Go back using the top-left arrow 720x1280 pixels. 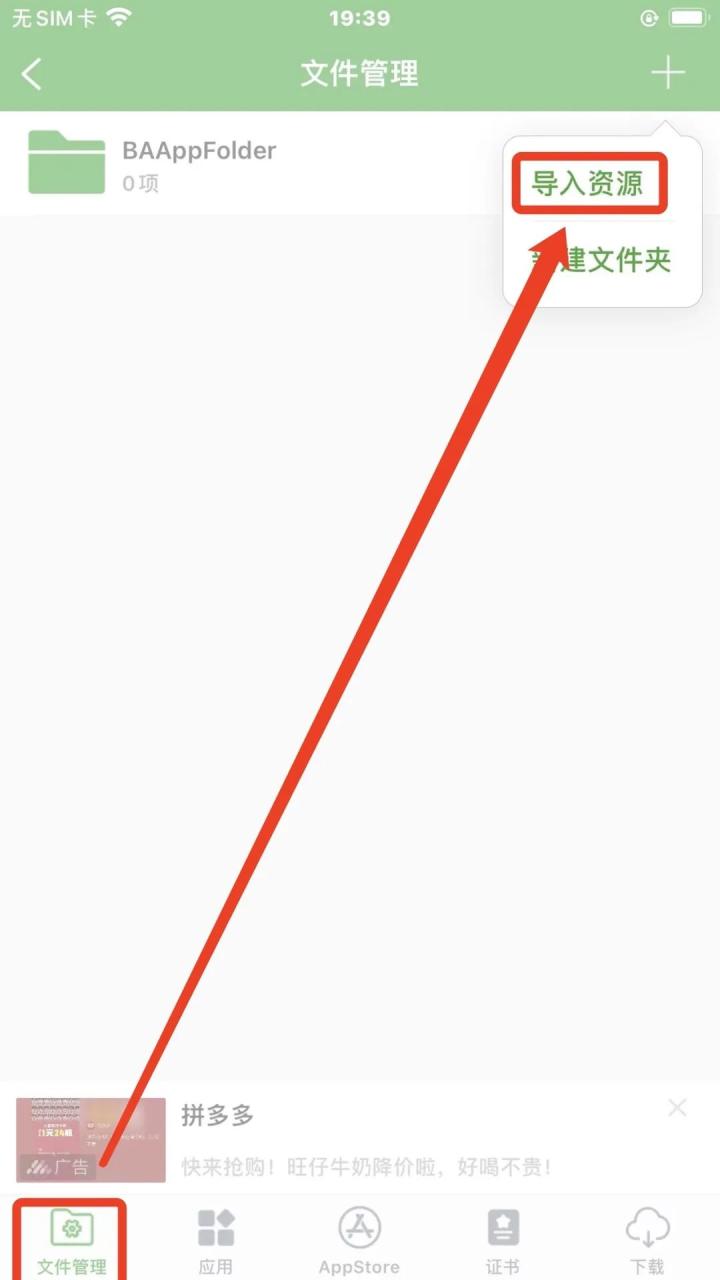tap(33, 74)
